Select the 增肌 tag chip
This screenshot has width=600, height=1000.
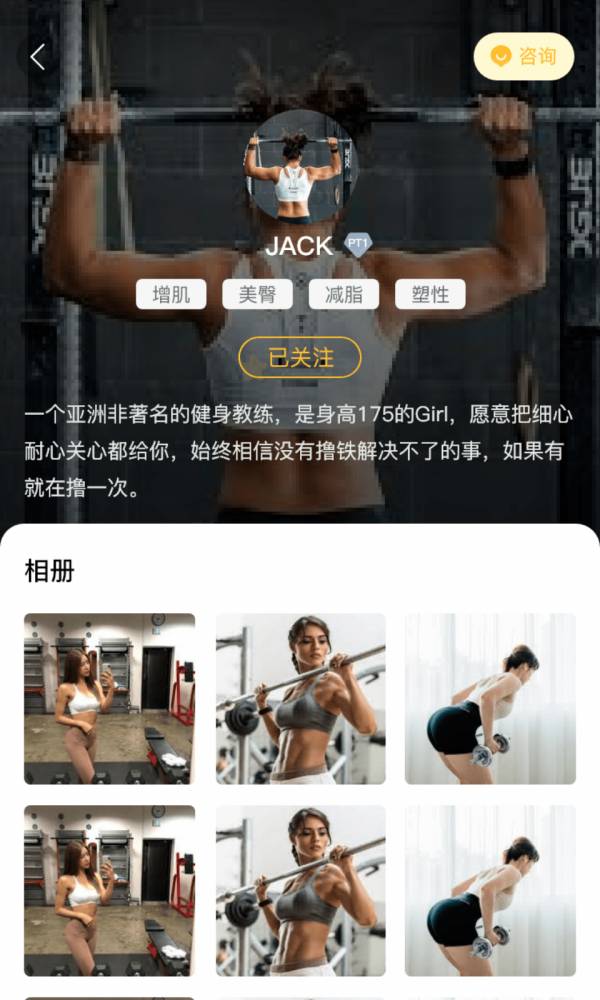(x=171, y=295)
